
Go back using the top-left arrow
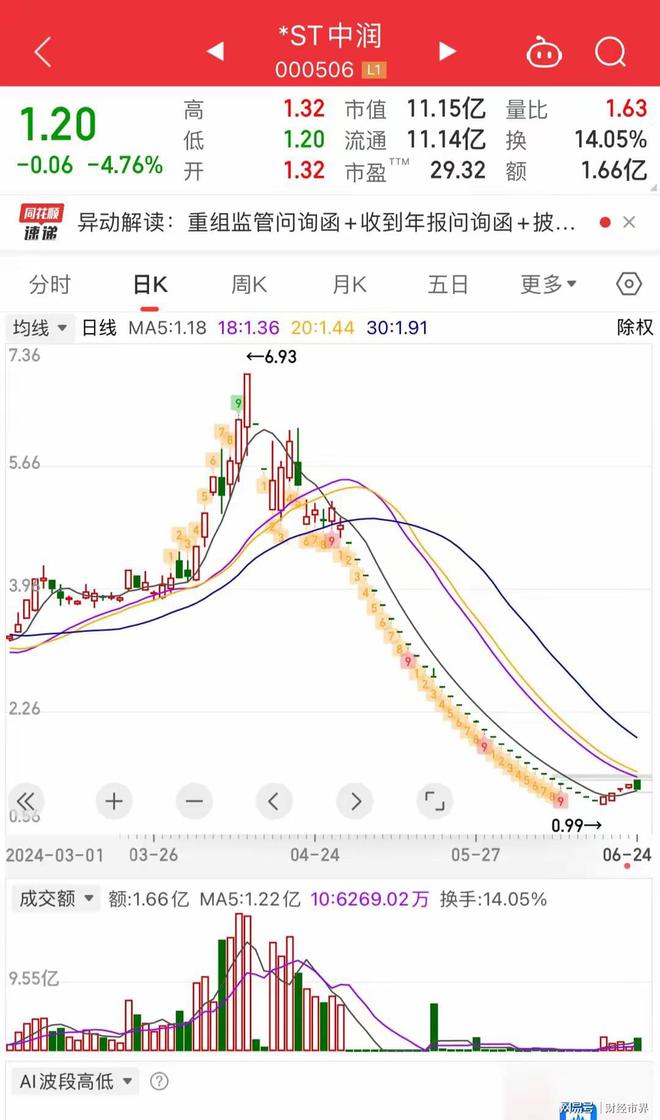point(43,52)
